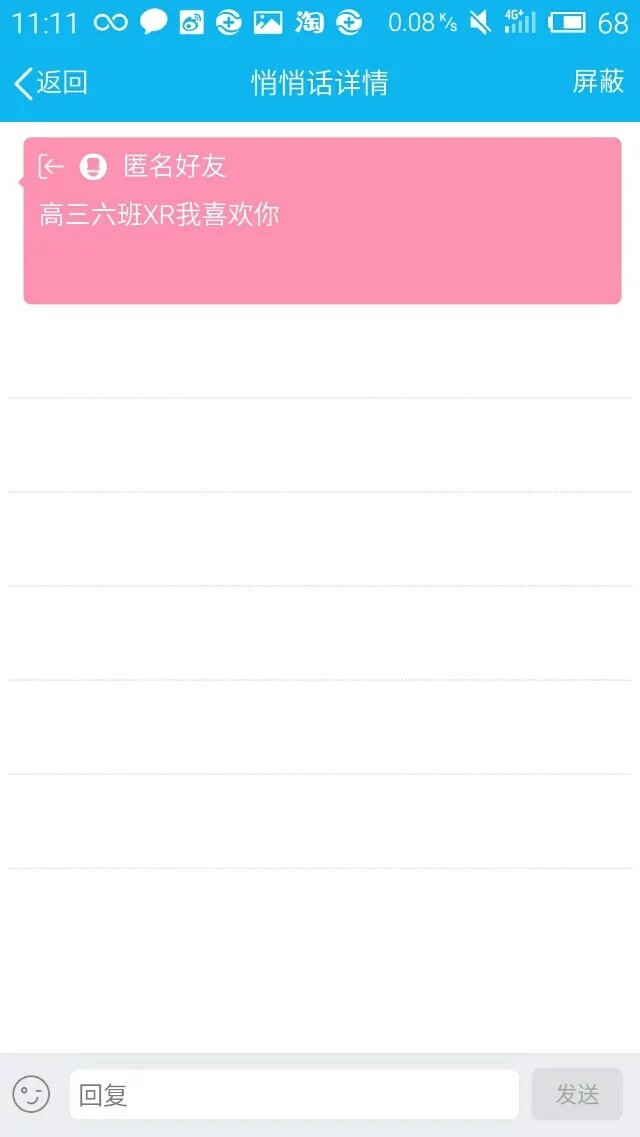Tap the 发送 send button

577,1094
